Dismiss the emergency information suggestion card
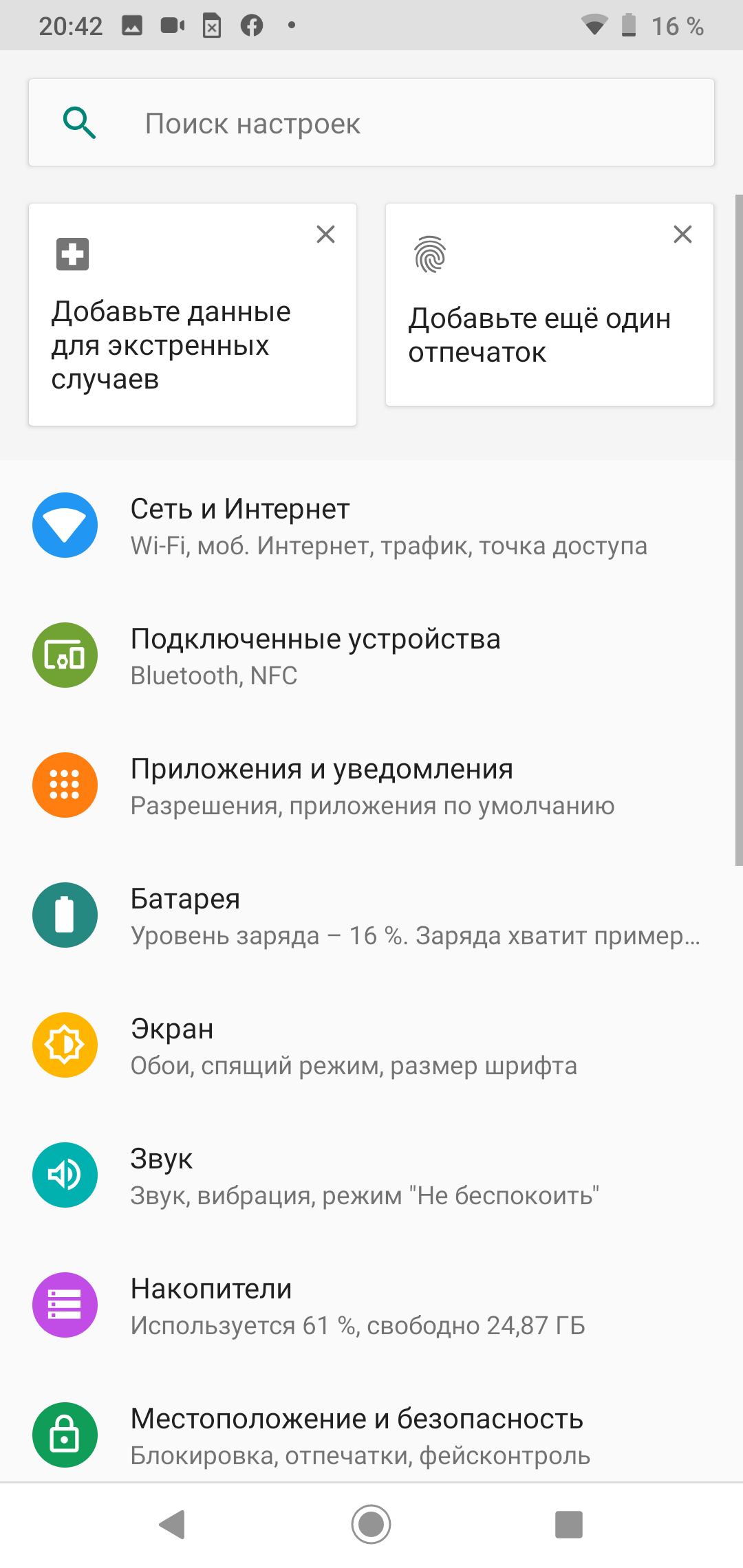Screen dimensions: 743x1568 coord(325,235)
